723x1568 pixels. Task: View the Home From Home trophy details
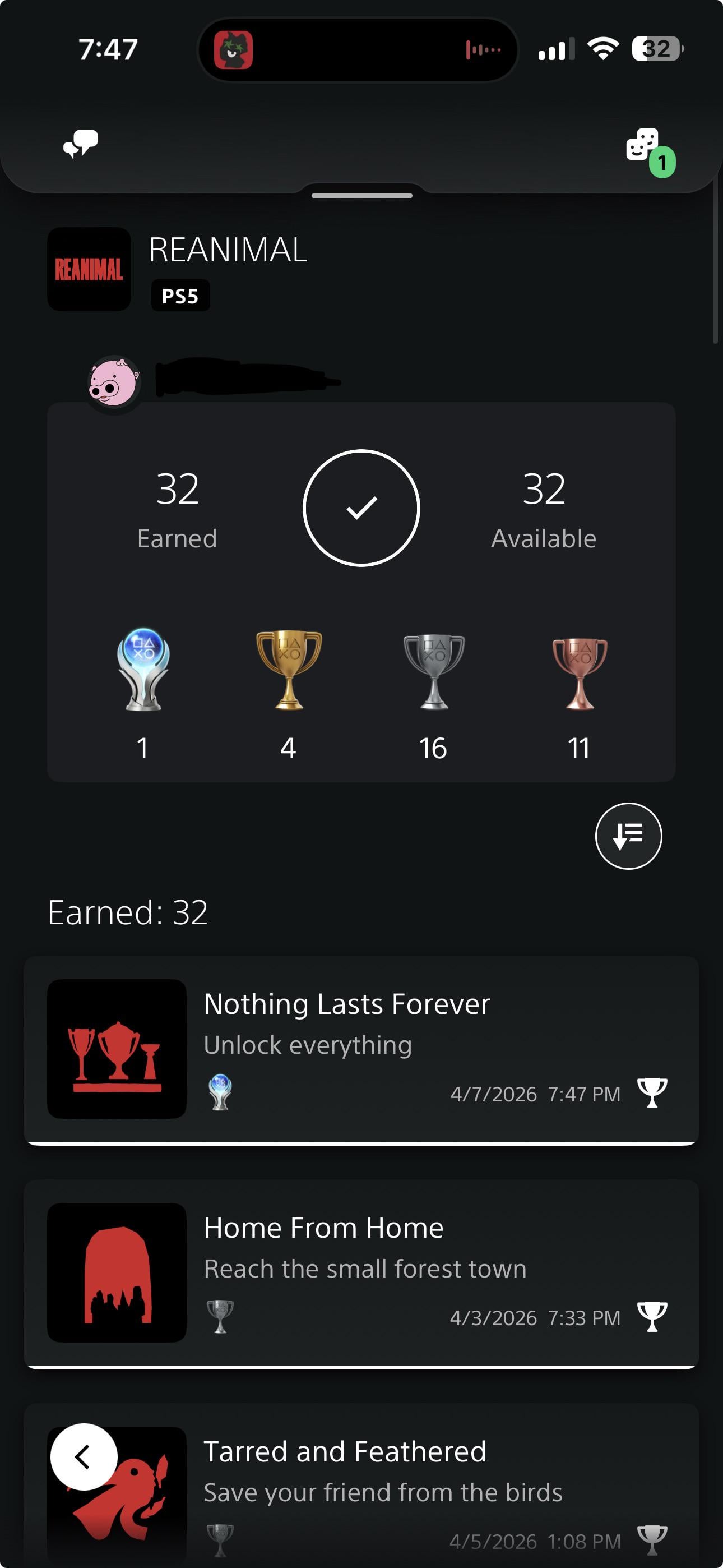pos(361,1273)
